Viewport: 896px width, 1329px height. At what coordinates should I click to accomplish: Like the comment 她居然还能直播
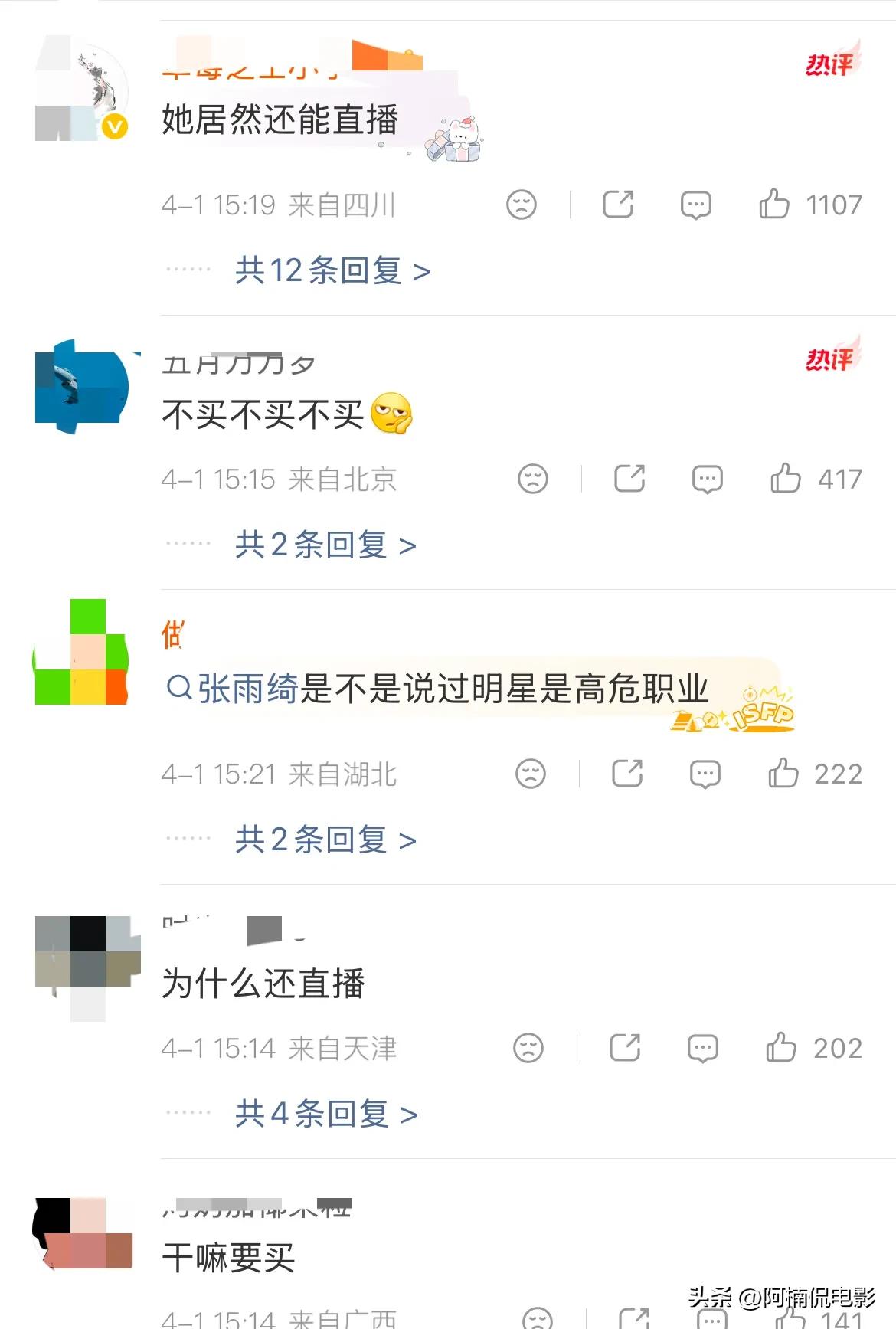coord(774,205)
